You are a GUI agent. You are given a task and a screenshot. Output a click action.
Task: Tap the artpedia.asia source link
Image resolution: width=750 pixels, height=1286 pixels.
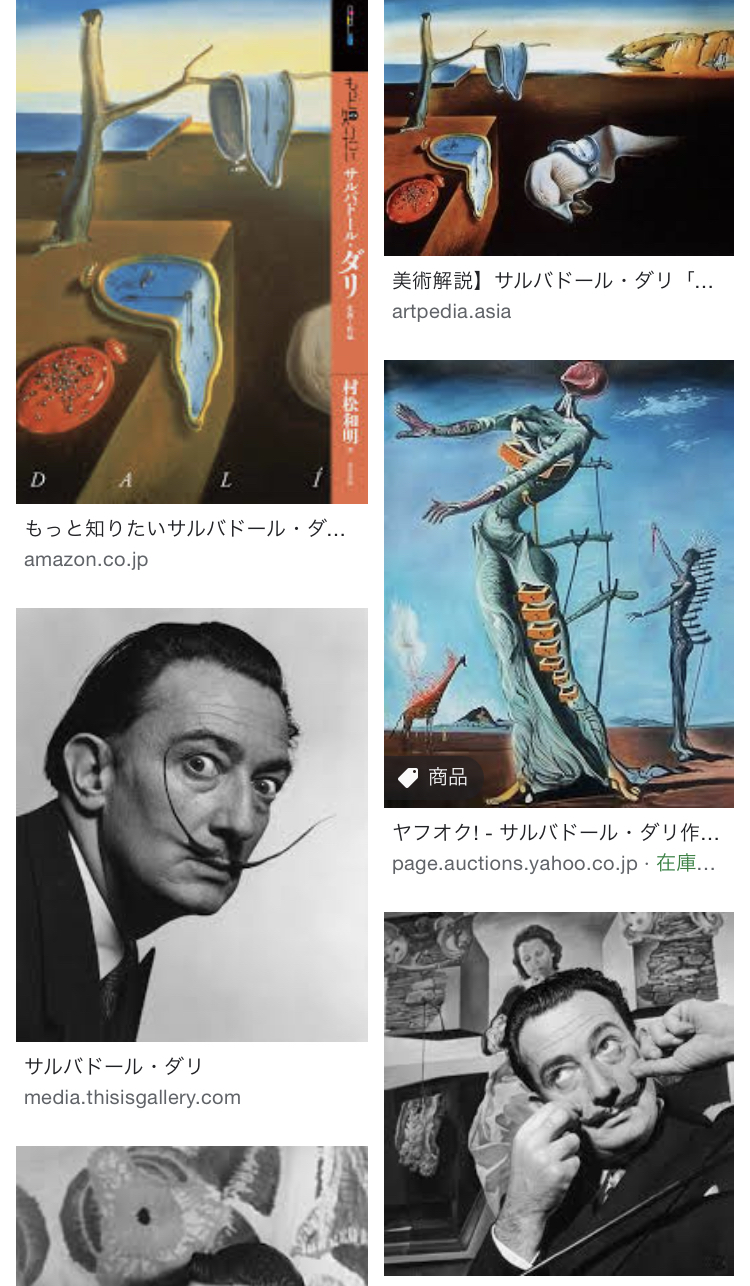pyautogui.click(x=451, y=311)
